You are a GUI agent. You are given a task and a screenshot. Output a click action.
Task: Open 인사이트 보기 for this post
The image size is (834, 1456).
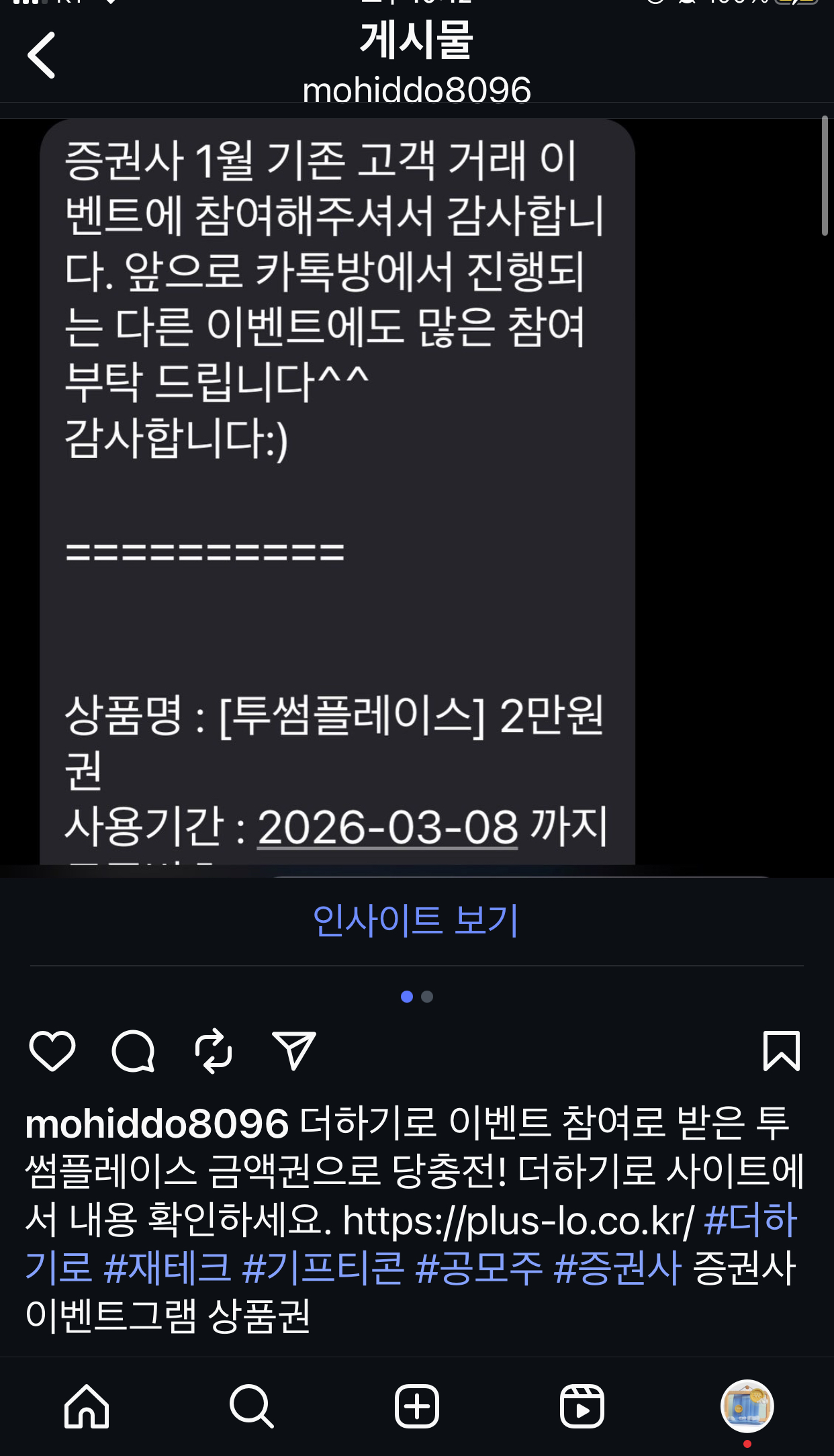tap(416, 920)
